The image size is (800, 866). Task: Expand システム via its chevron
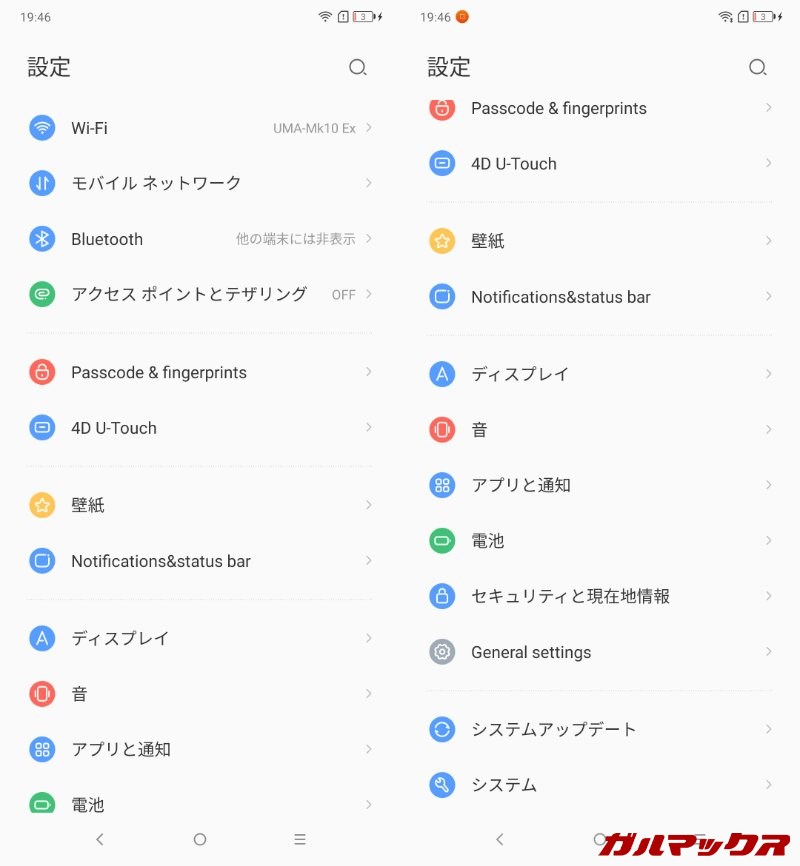(770, 785)
